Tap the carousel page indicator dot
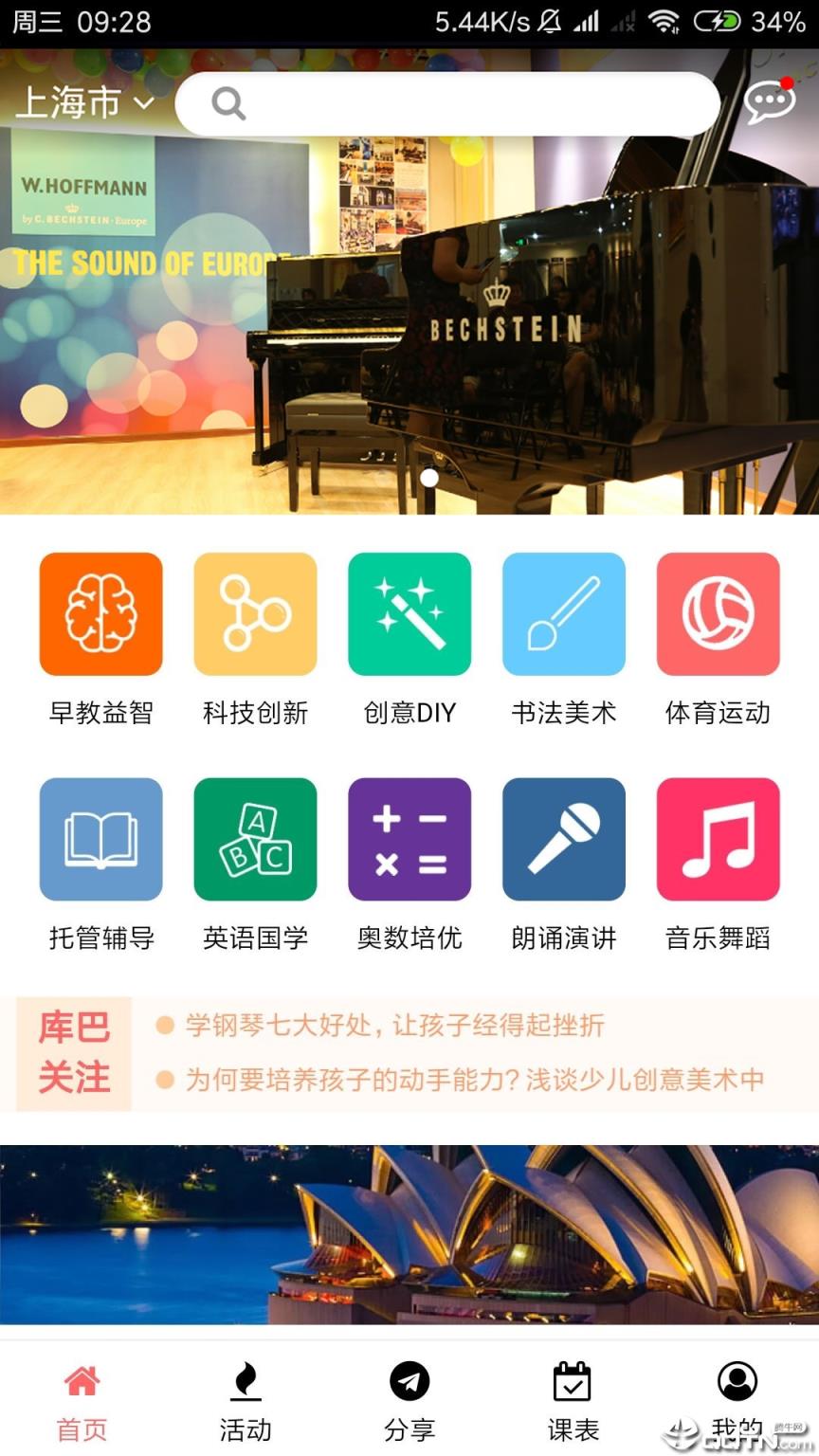Viewport: 819px width, 1456px height. point(430,479)
